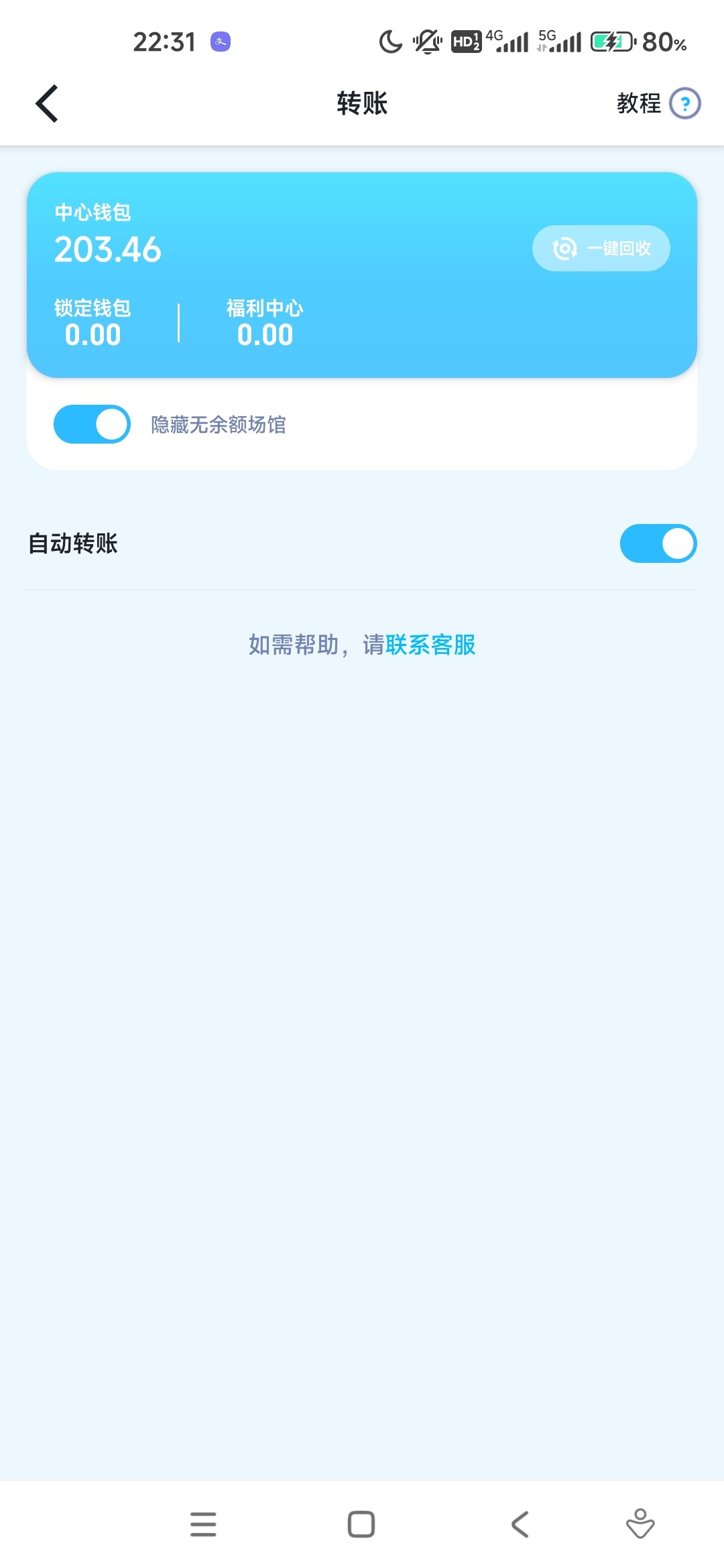This screenshot has height=1568, width=724.
Task: Tap the back arrow to leave 转账 page
Action: coord(47,104)
